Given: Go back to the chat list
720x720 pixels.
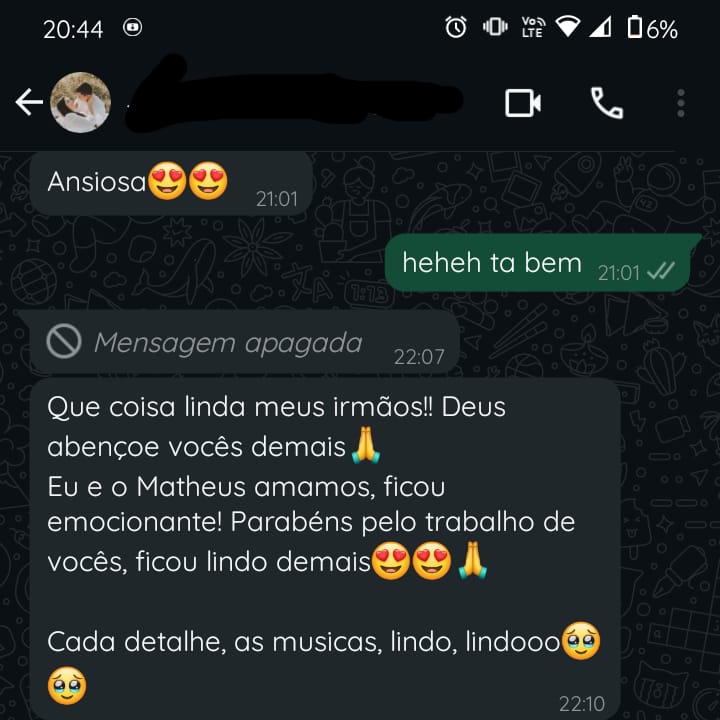Looking at the screenshot, I should [28, 102].
